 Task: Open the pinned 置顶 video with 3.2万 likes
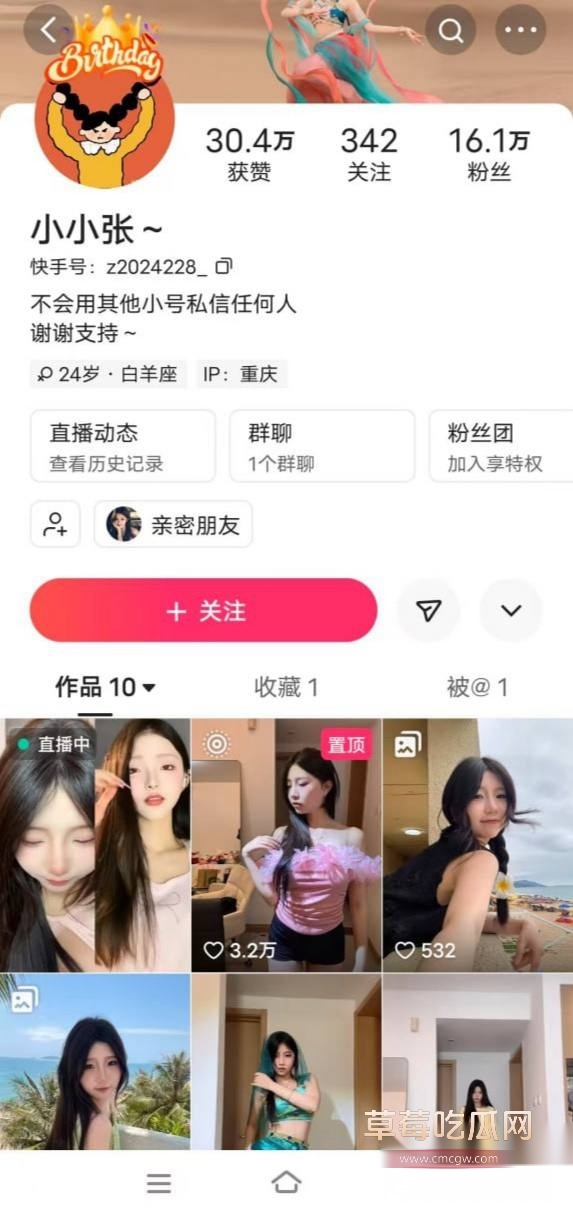tap(286, 845)
